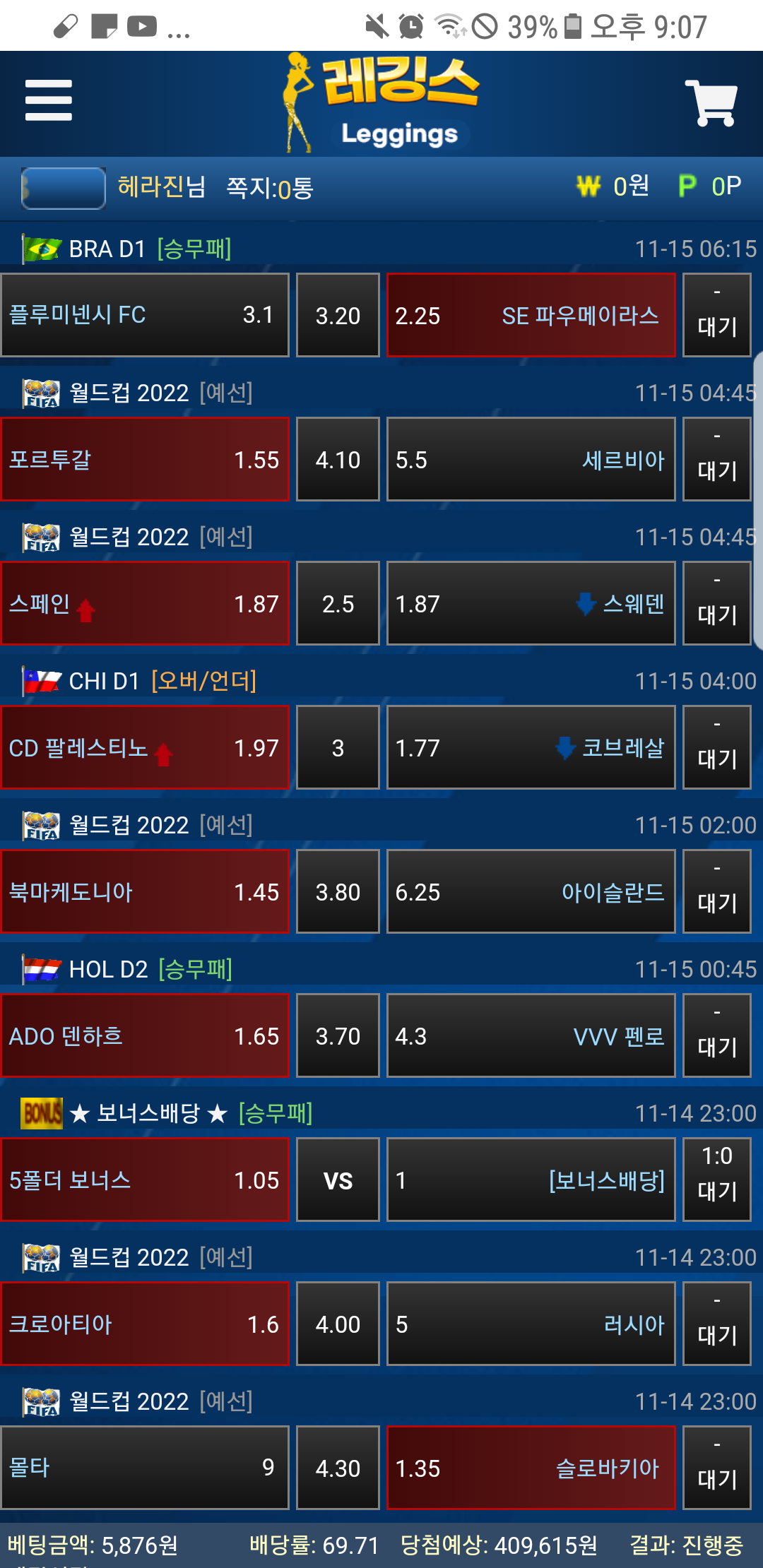Choose 포르투갈 win at 1.55
Image resolution: width=763 pixels, height=1568 pixels.
pyautogui.click(x=145, y=459)
